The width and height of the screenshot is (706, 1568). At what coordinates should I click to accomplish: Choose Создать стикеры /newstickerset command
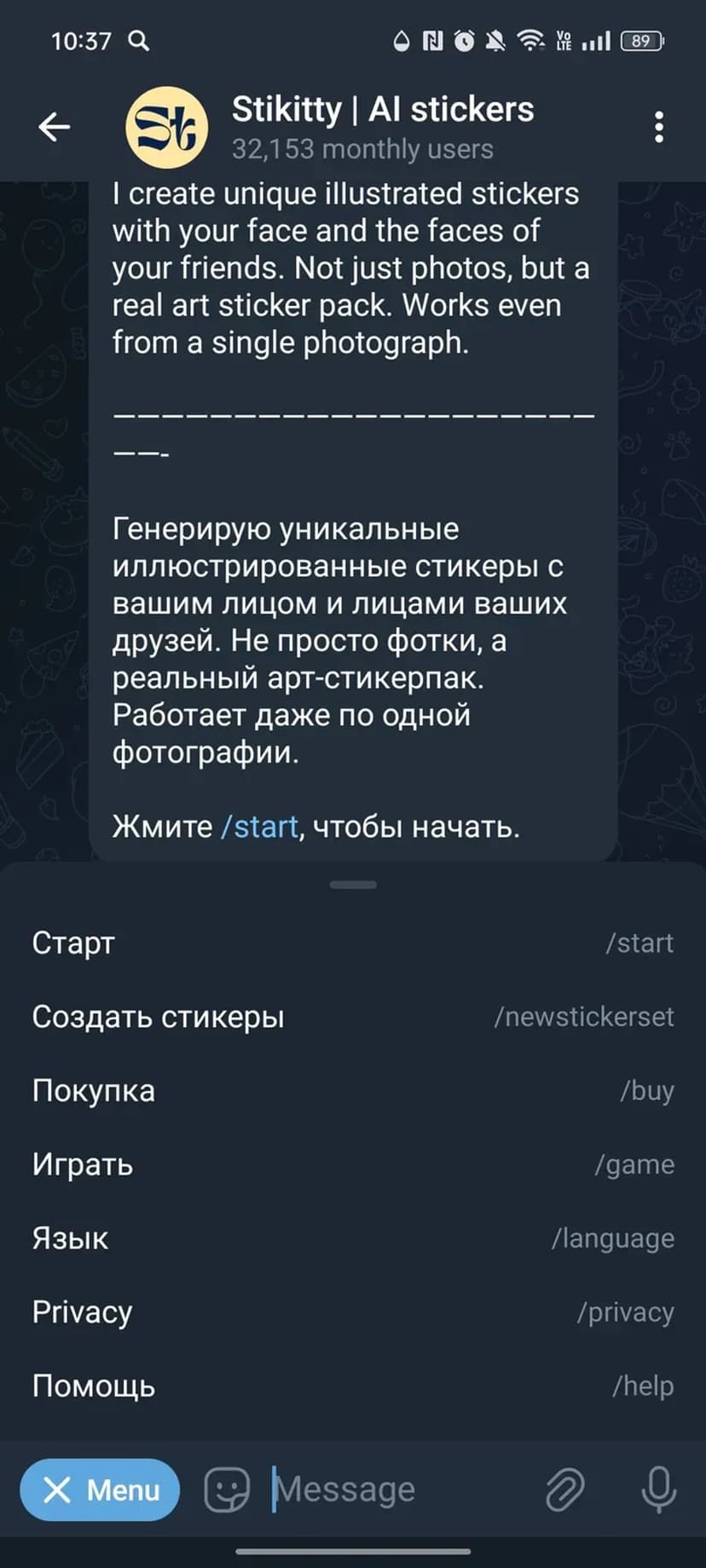(353, 1017)
